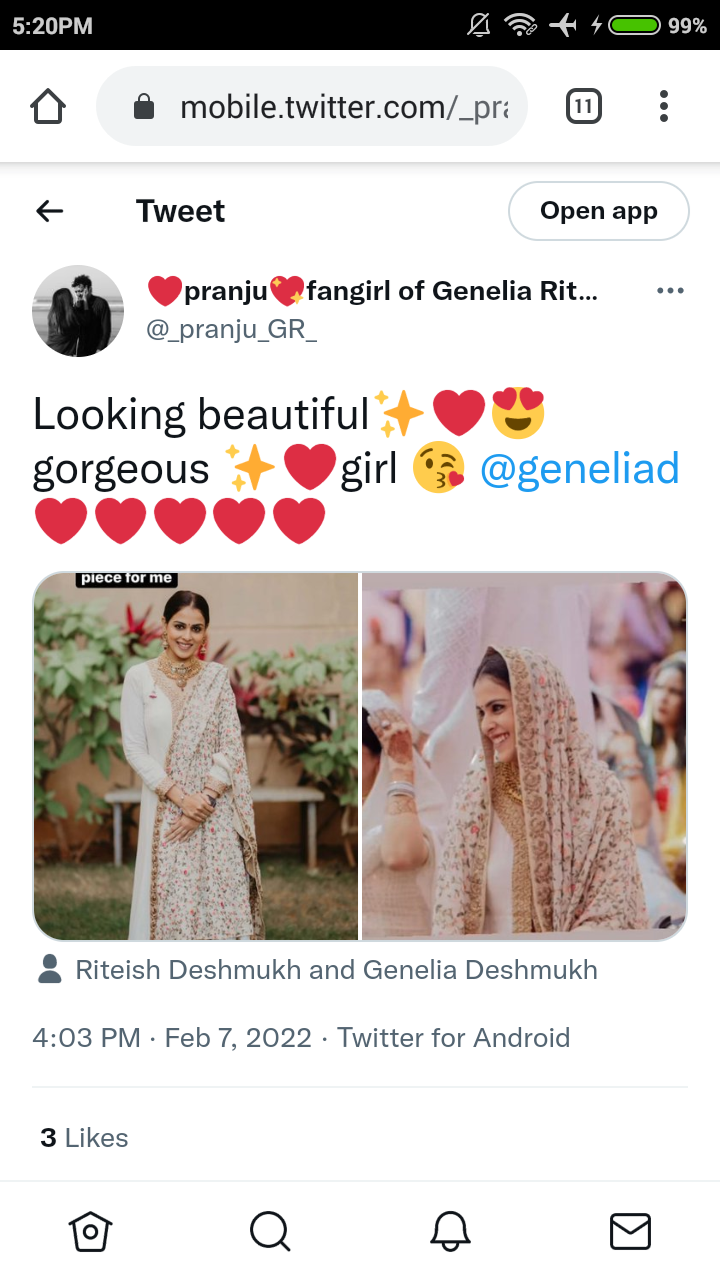View the right photo with the veil
720x1280 pixels.
point(524,756)
